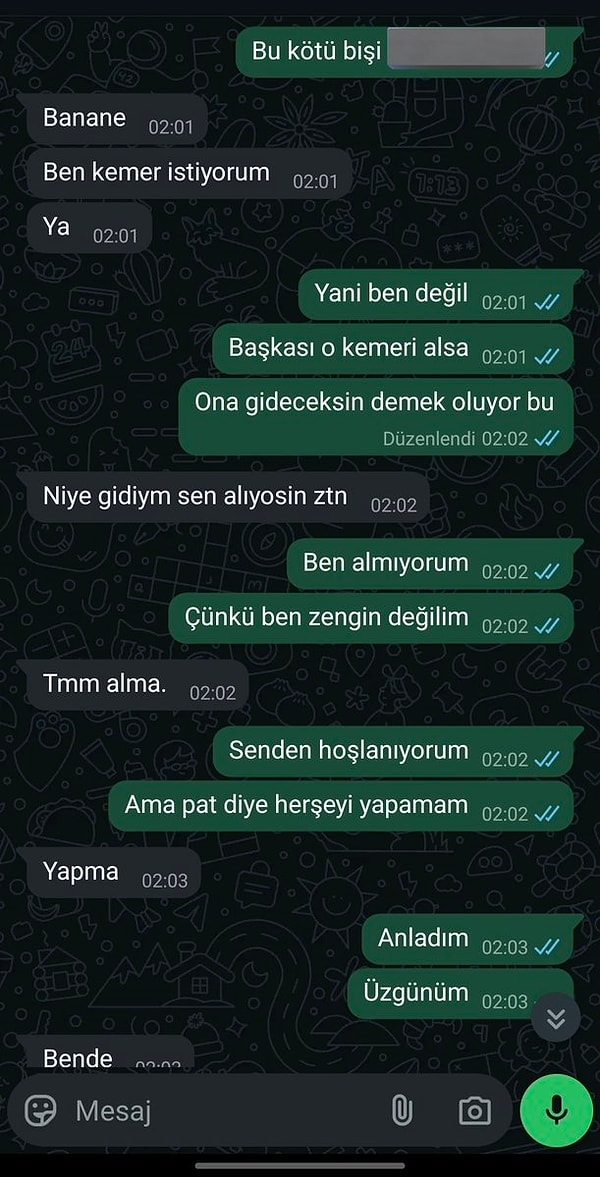This screenshot has width=600, height=1177.
Task: Start recording a voice message
Action: [x=556, y=1110]
